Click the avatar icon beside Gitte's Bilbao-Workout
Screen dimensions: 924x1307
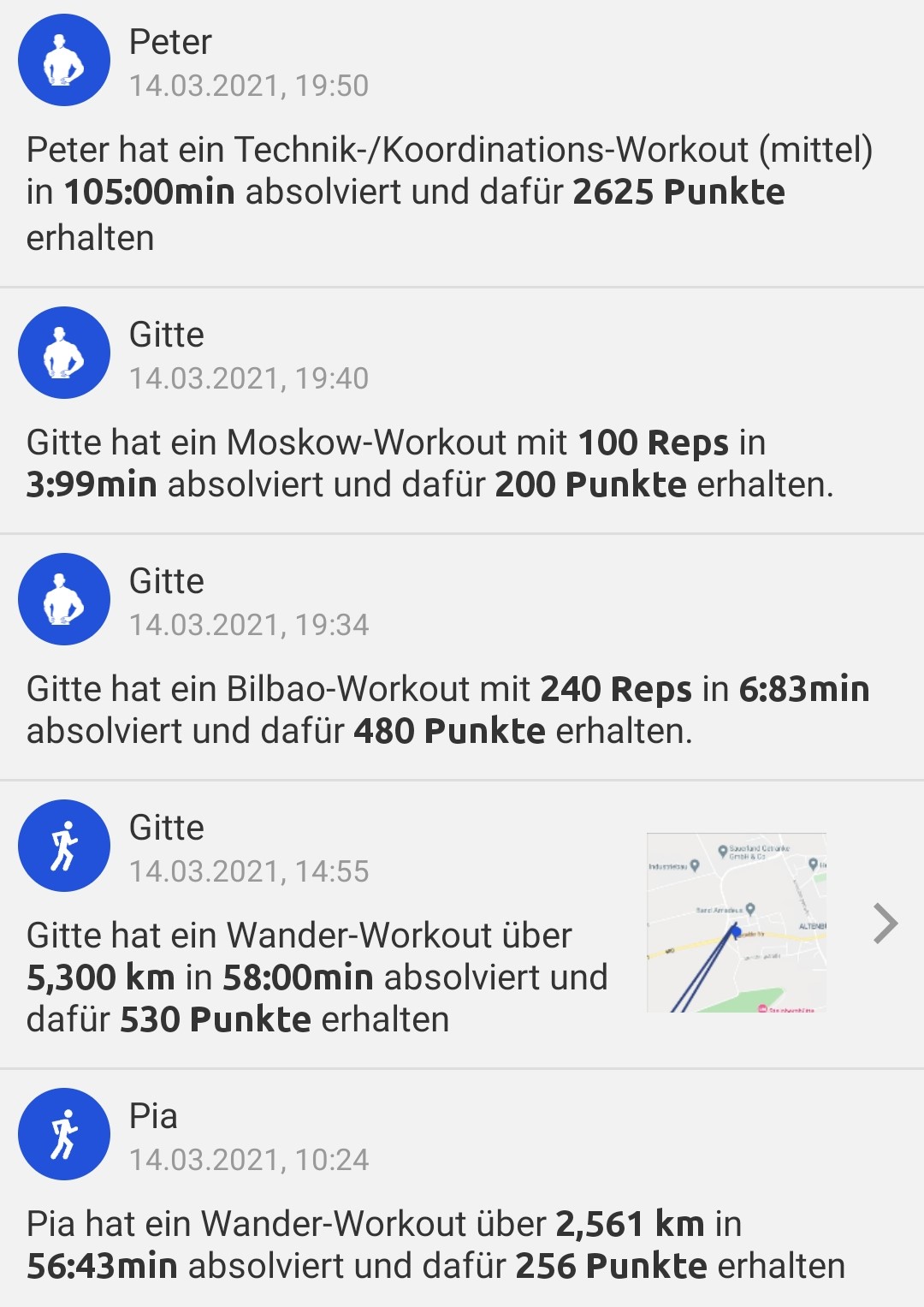click(63, 599)
